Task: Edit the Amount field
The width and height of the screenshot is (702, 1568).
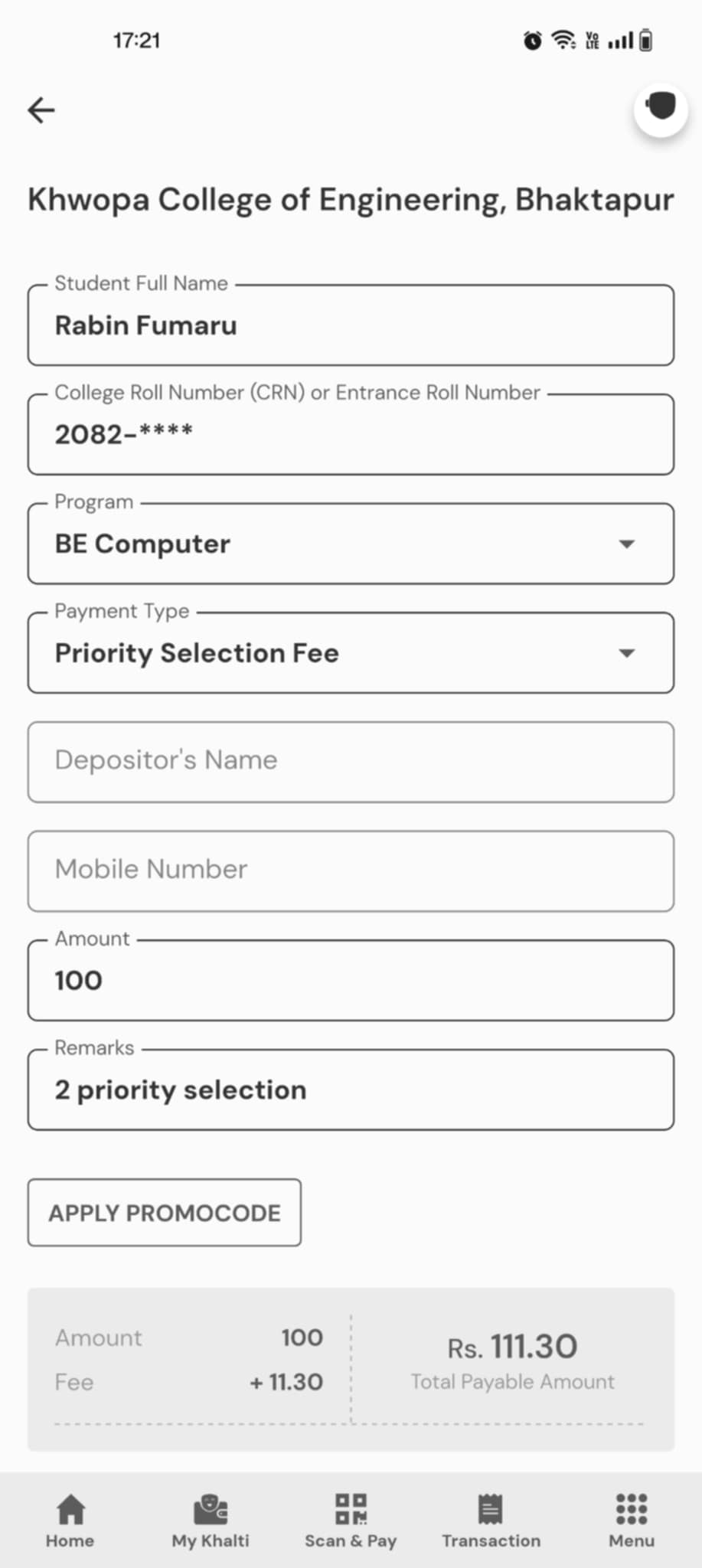Action: click(x=351, y=981)
